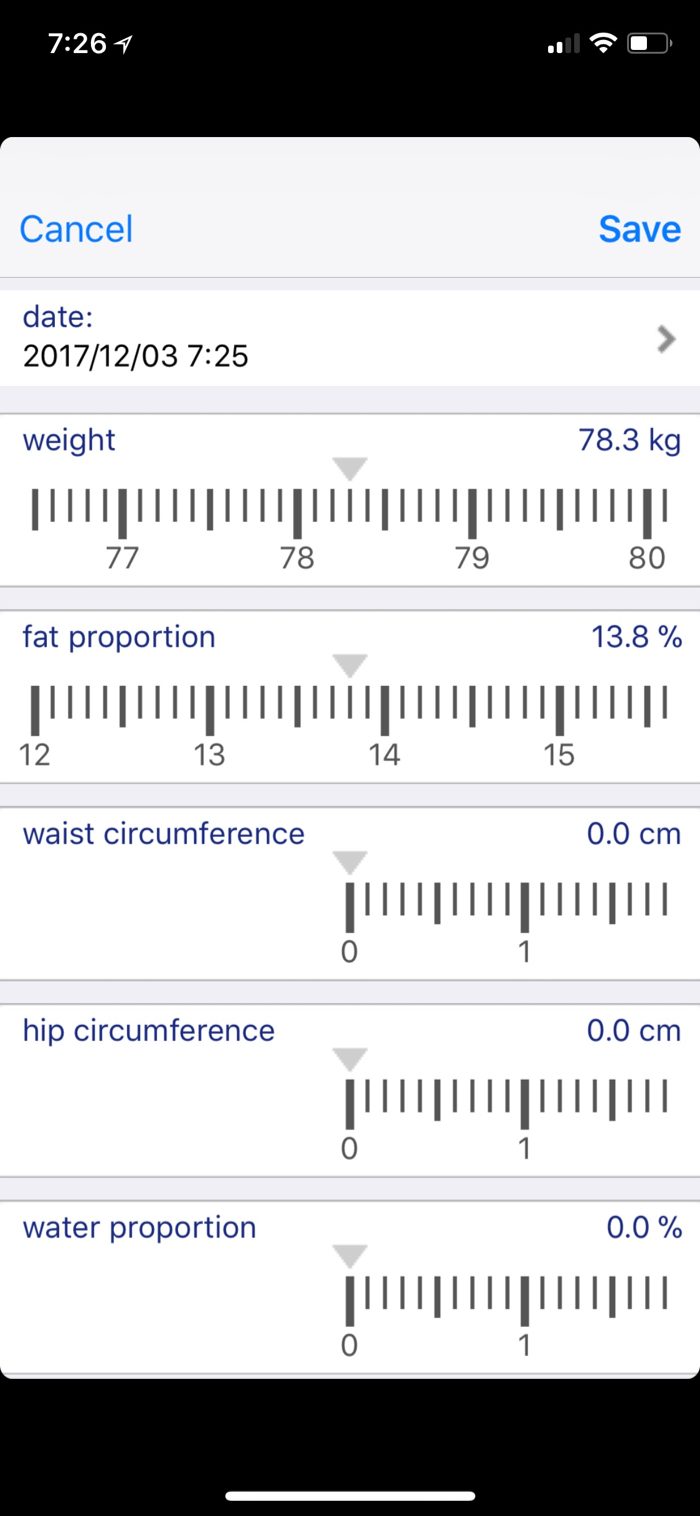Cancel the new measurement entry
The height and width of the screenshot is (1516, 700).
click(x=76, y=229)
